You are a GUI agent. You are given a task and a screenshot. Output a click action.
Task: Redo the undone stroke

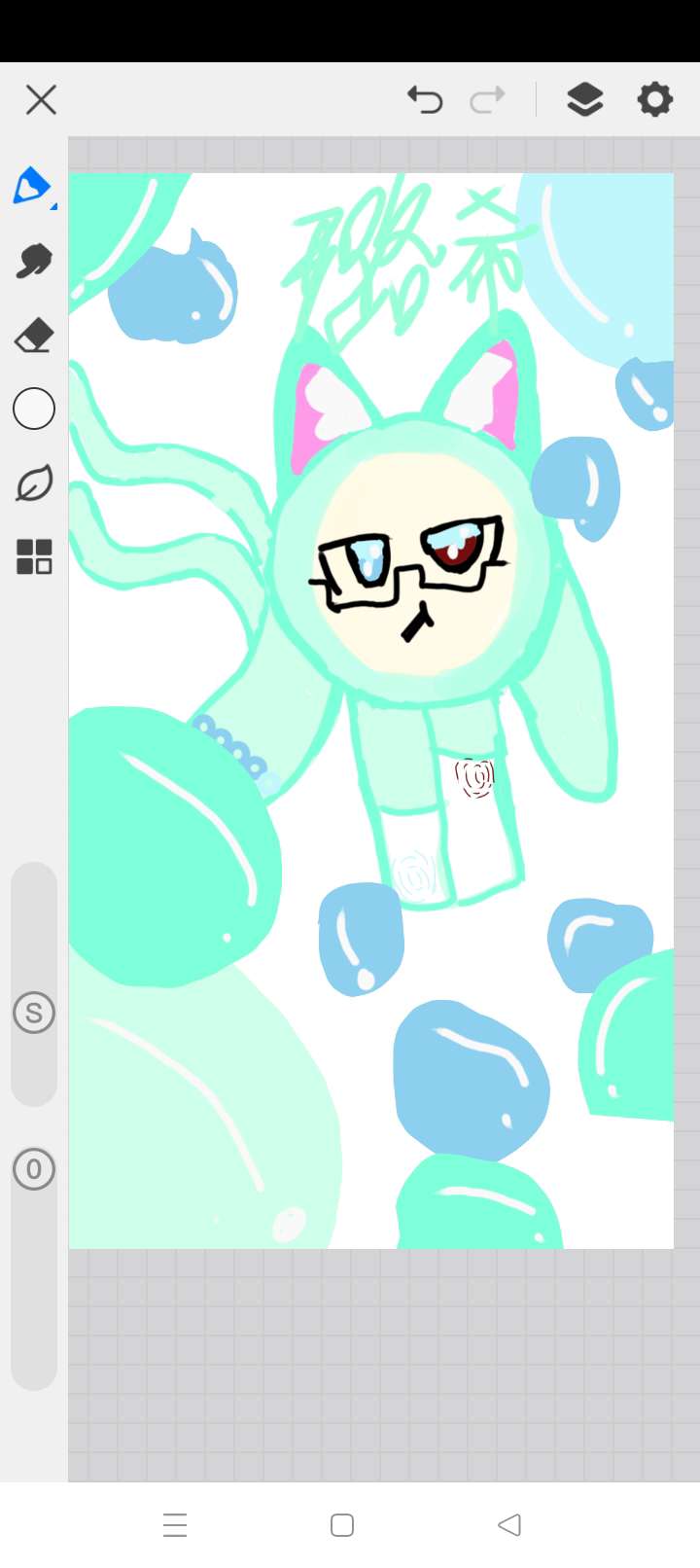pyautogui.click(x=487, y=99)
